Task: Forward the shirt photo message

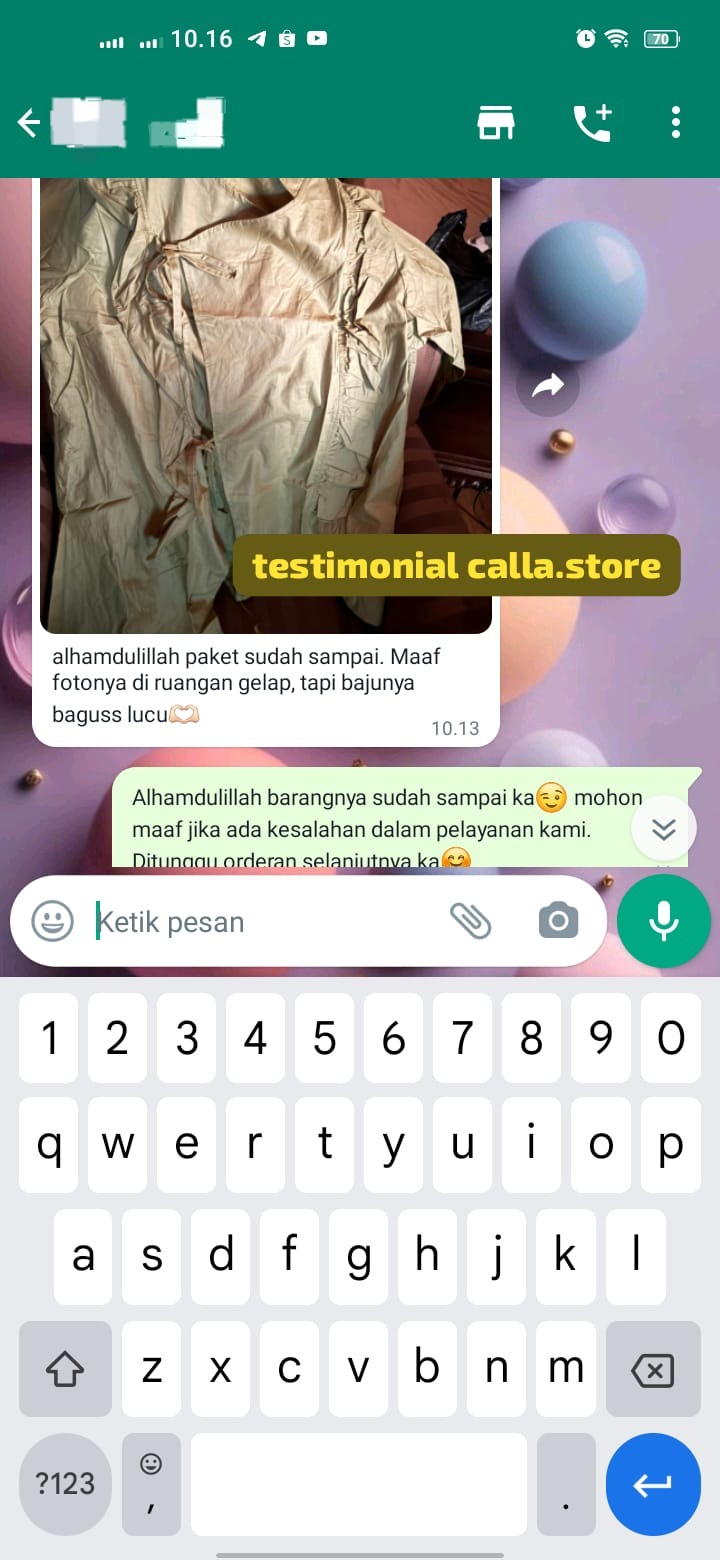Action: click(x=548, y=386)
